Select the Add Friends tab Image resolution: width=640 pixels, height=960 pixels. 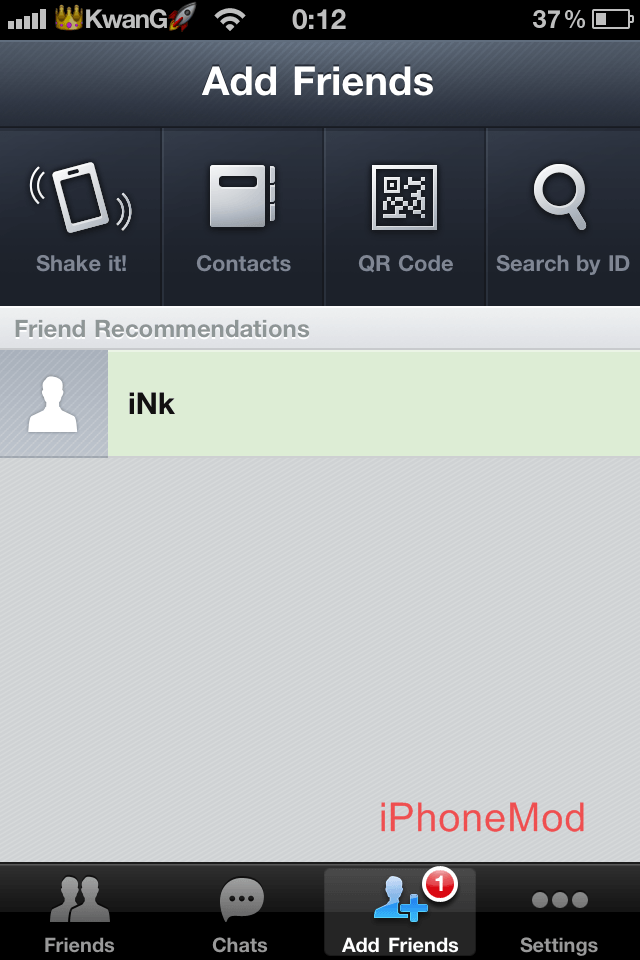pyautogui.click(x=400, y=914)
